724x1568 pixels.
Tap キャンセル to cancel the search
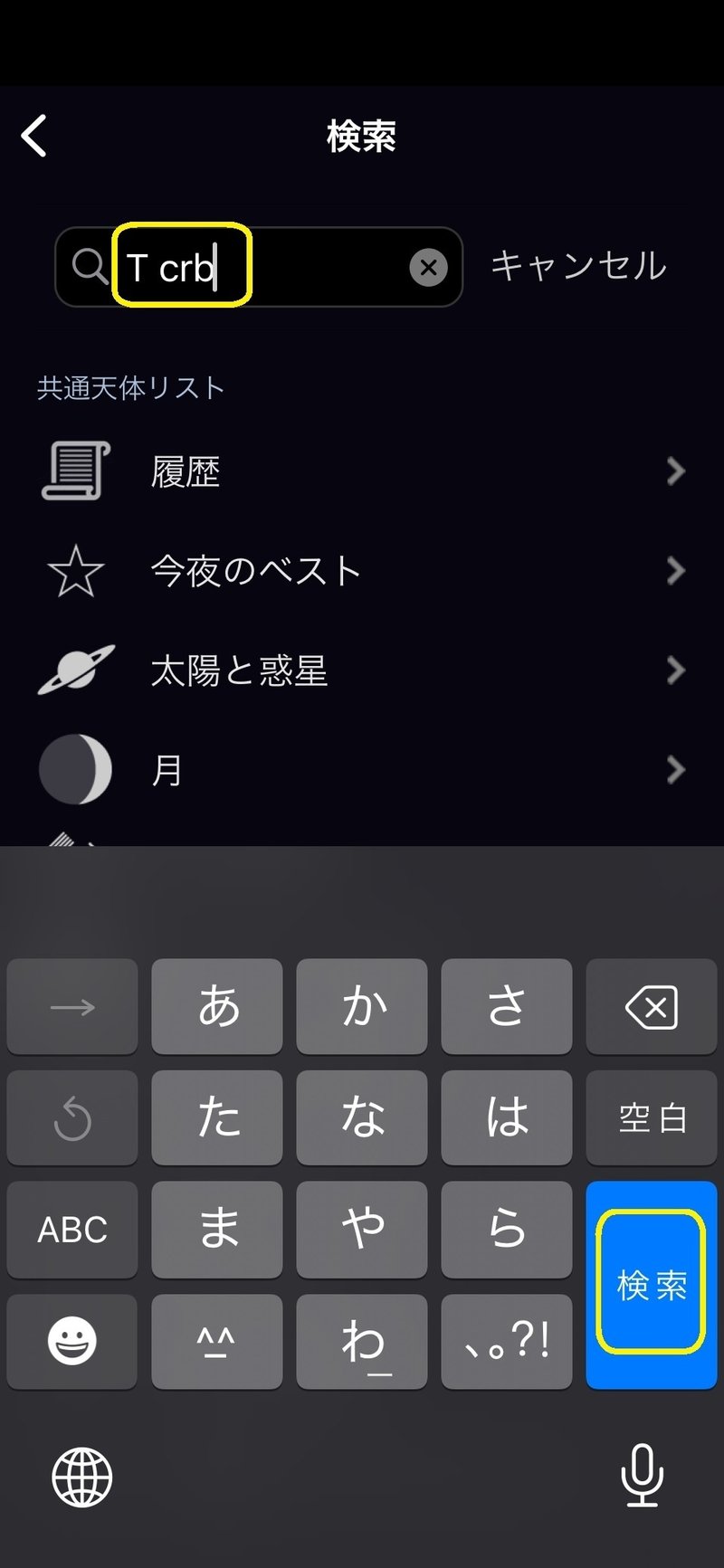click(578, 266)
